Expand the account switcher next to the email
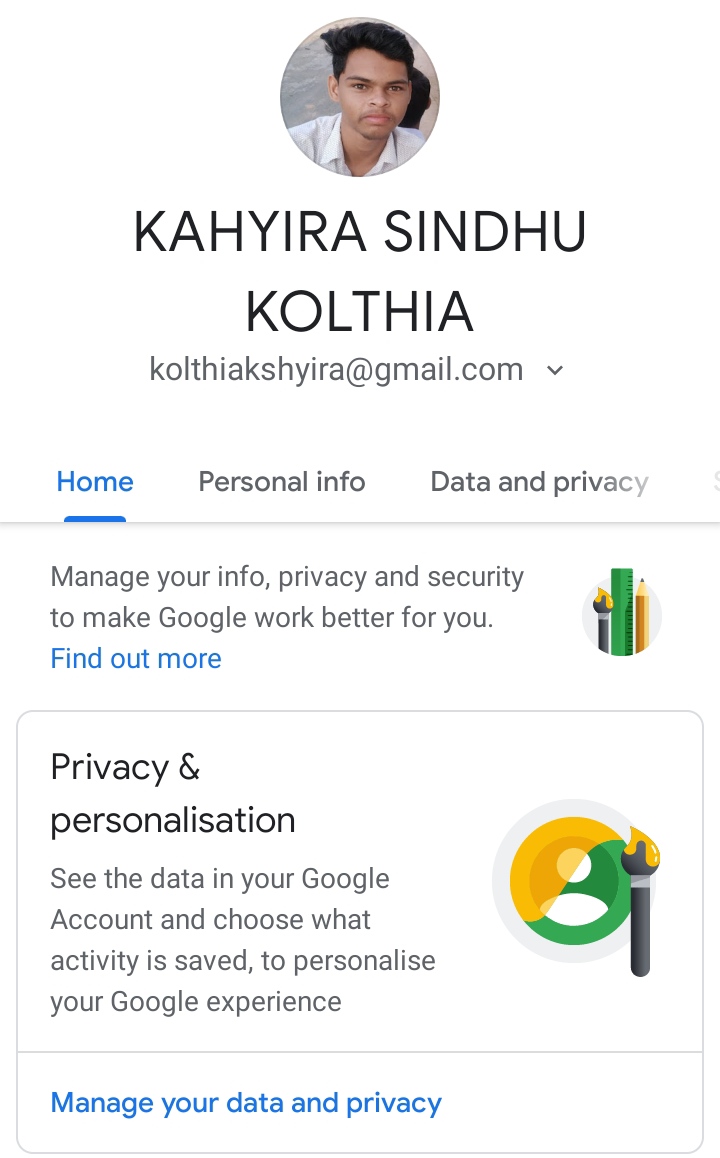720x1158 pixels. [555, 371]
